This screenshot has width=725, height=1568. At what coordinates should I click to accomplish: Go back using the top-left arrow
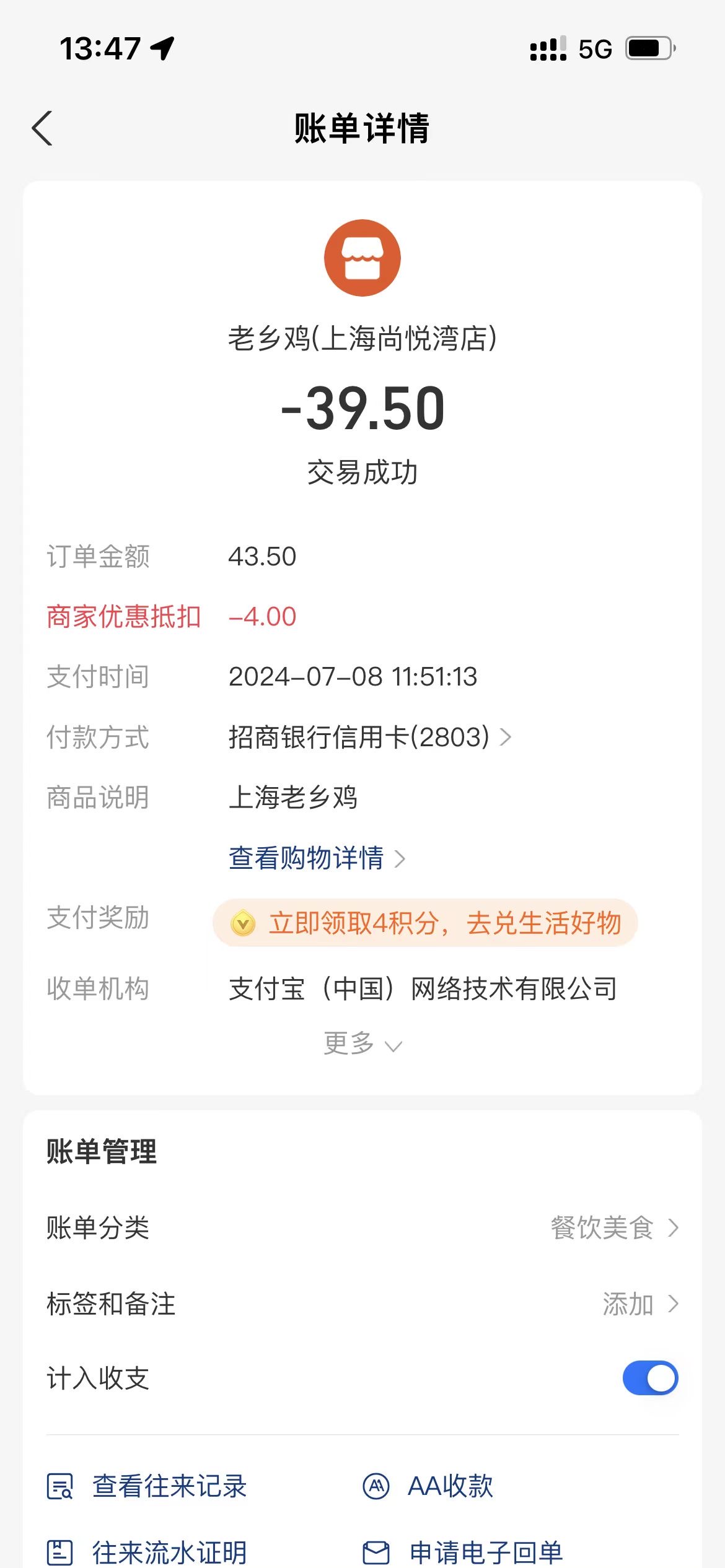[x=42, y=128]
